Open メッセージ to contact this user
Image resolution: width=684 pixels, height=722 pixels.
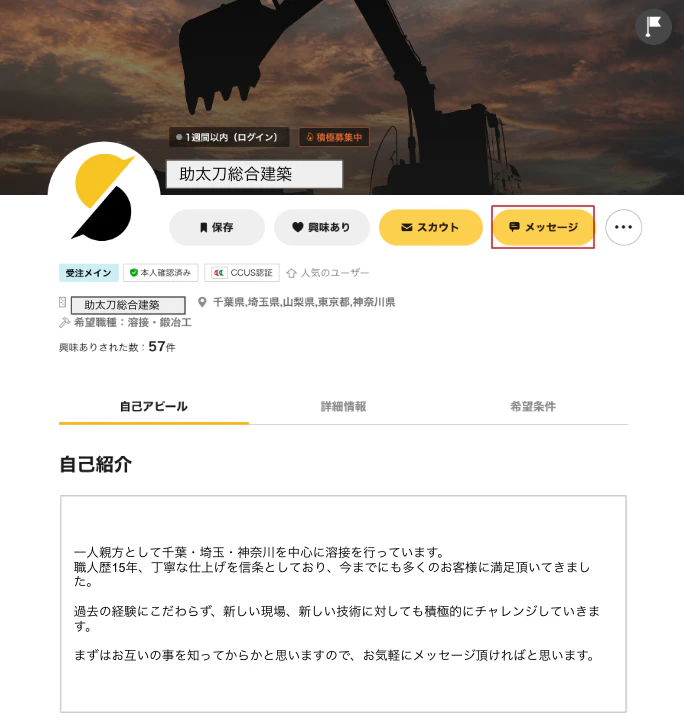click(x=543, y=228)
